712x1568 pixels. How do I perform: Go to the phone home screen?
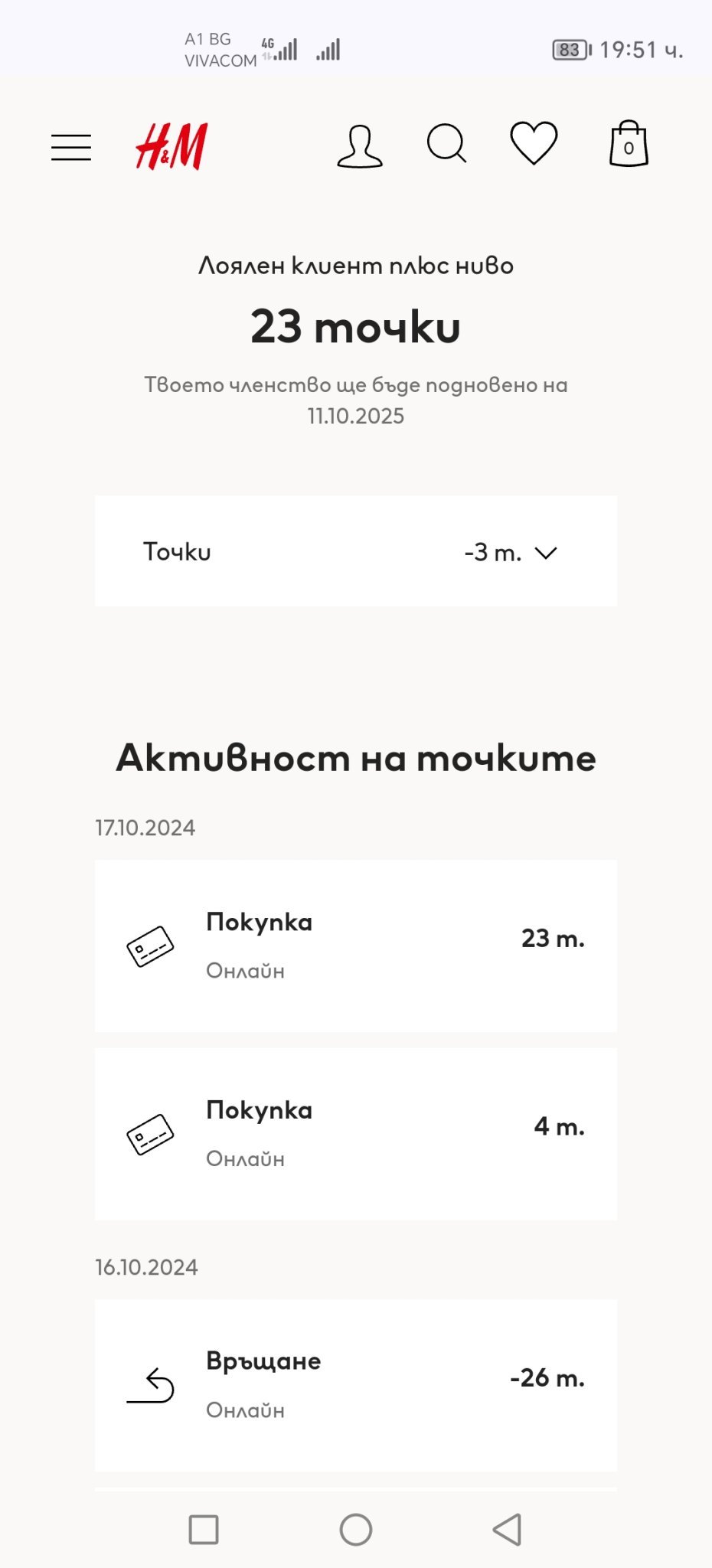[356, 1530]
